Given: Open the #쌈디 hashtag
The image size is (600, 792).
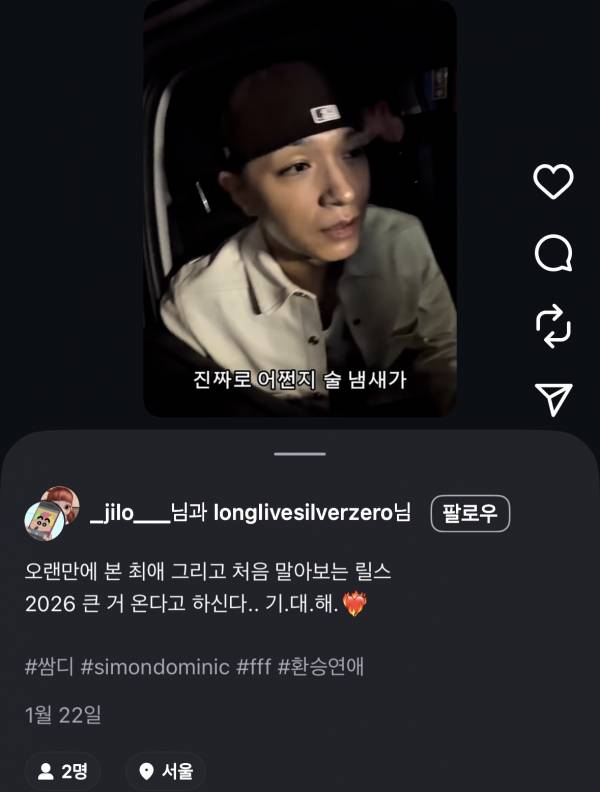Looking at the screenshot, I should pos(49,667).
